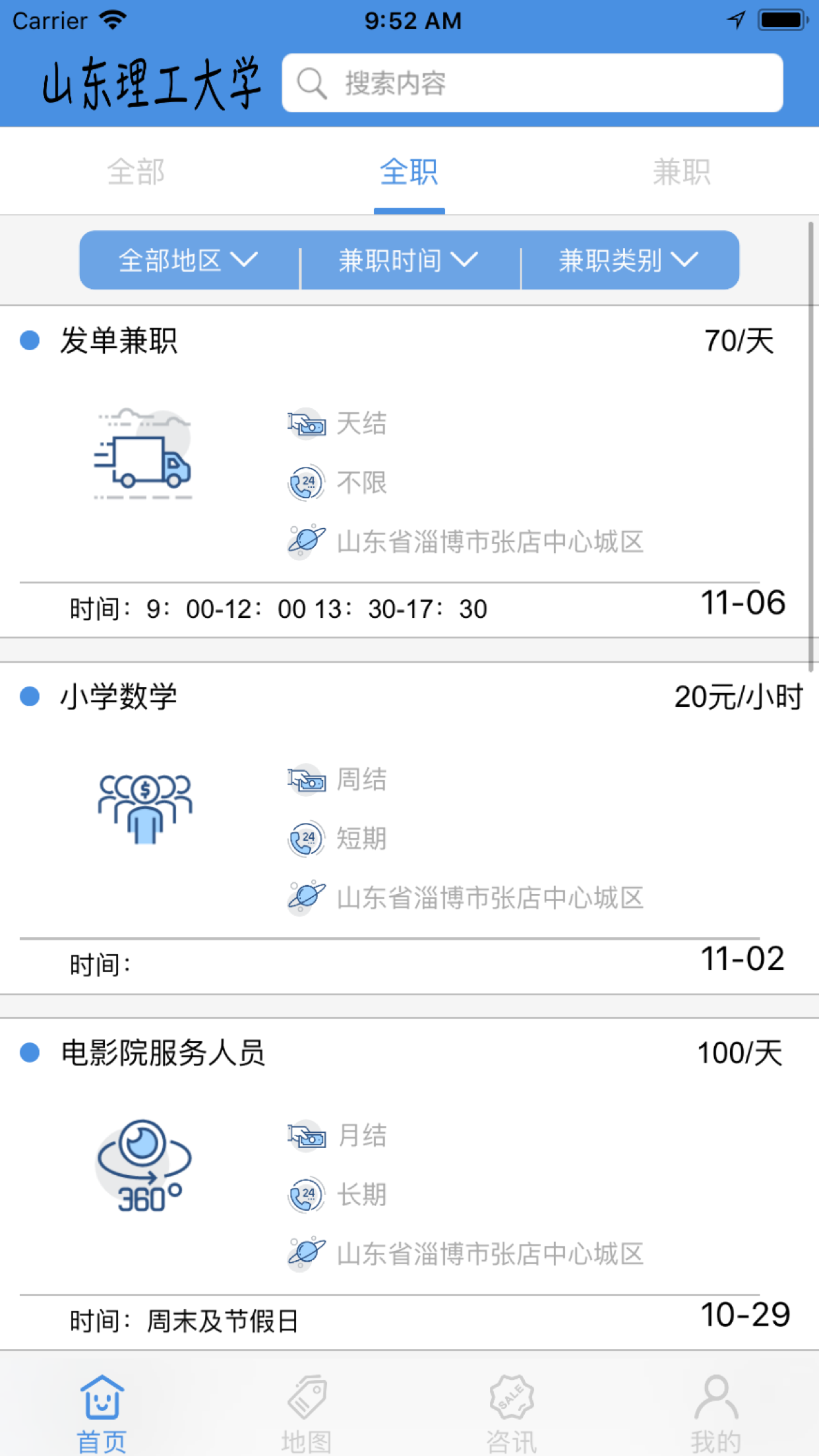819x1456 pixels.
Task: Tap the 搜索内容 search box
Action: click(532, 83)
